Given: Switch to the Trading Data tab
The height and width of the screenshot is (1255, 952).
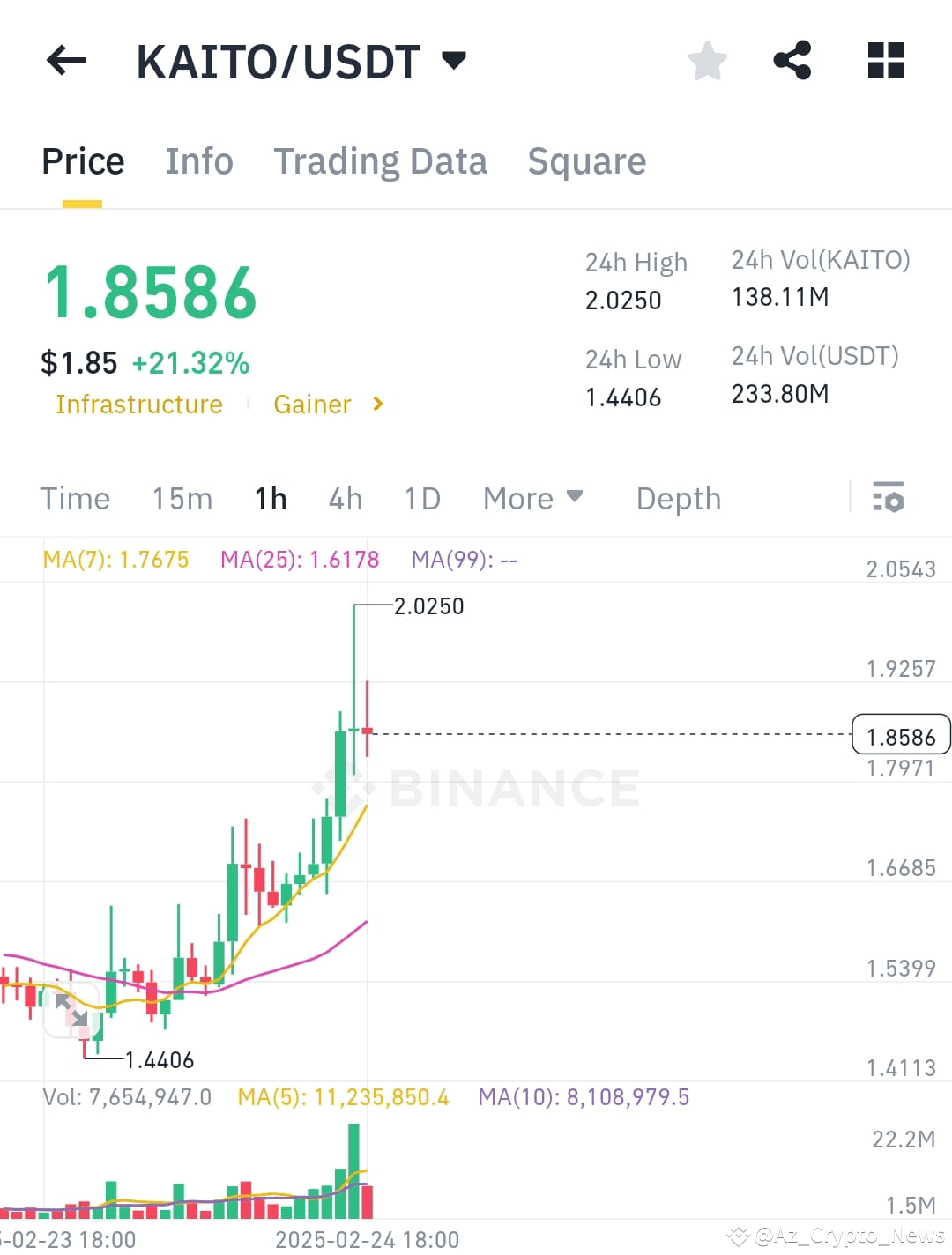Looking at the screenshot, I should [381, 161].
